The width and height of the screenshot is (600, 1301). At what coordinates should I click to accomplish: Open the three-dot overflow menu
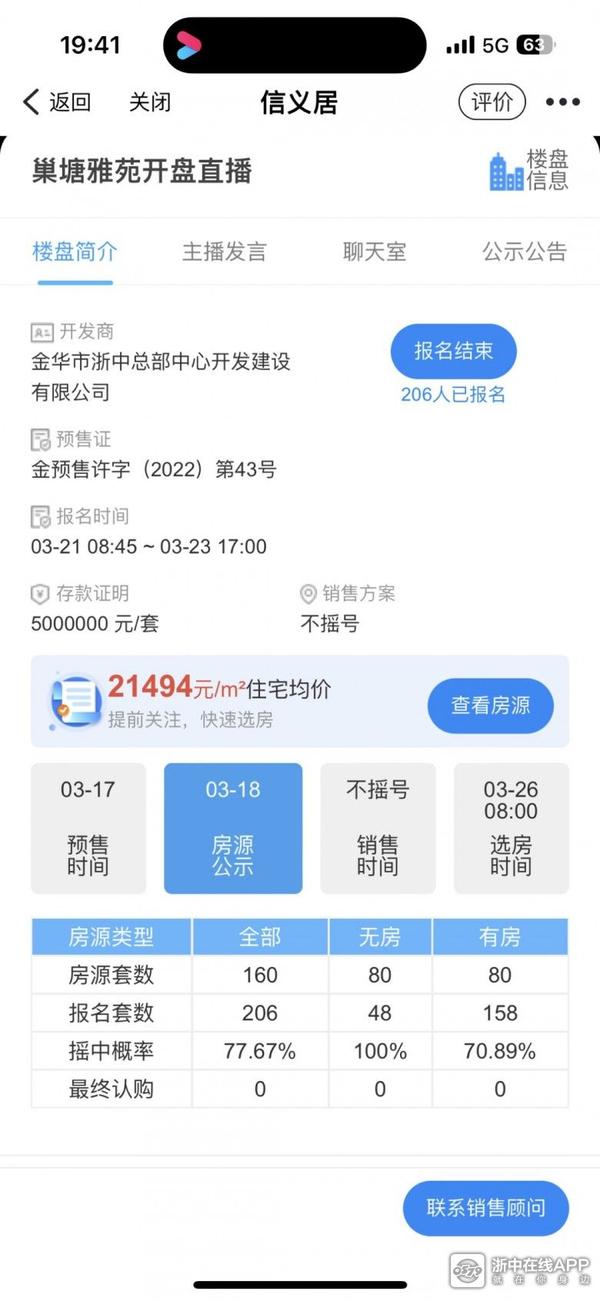[562, 102]
